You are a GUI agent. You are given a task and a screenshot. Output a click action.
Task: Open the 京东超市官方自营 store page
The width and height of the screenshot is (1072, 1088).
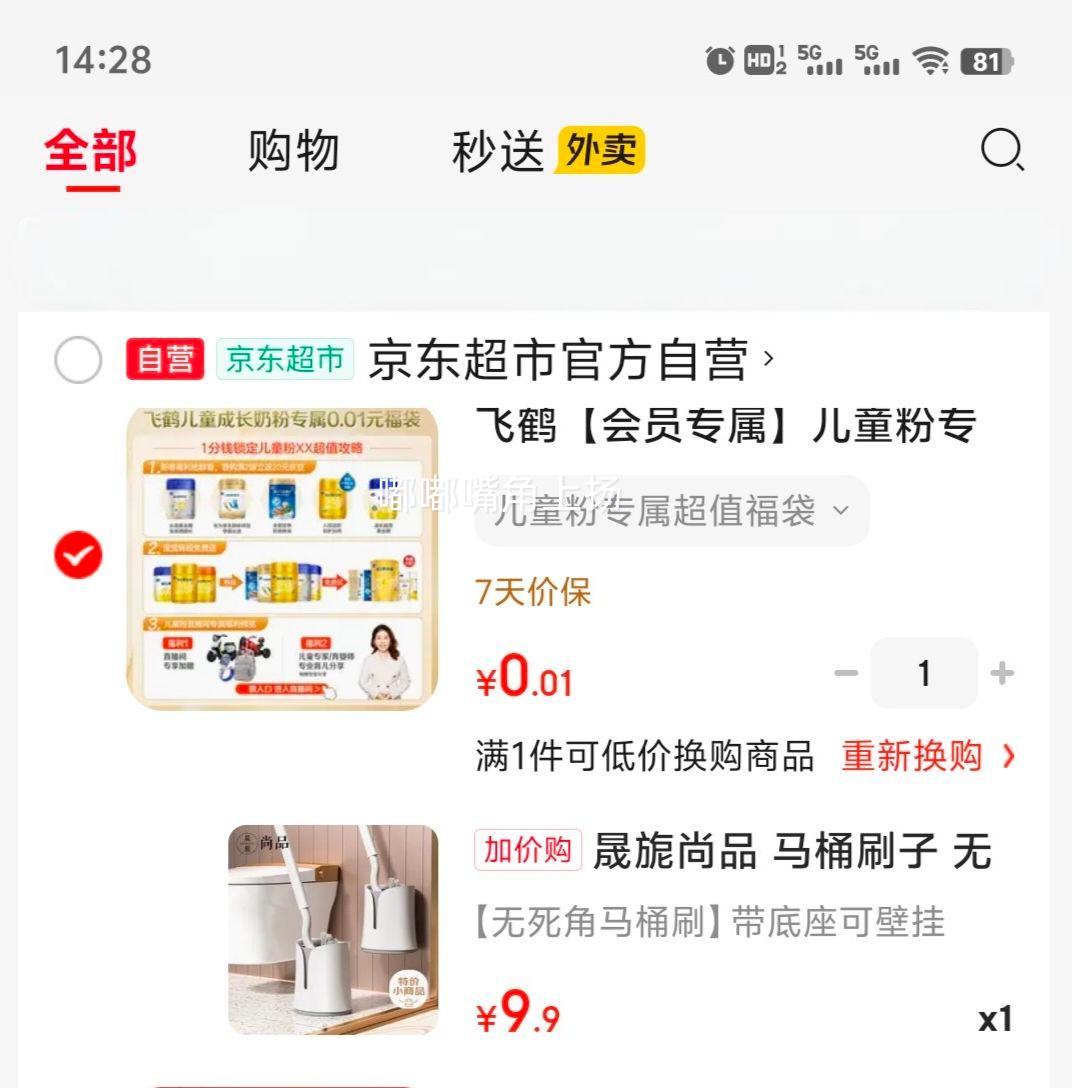[x=570, y=360]
